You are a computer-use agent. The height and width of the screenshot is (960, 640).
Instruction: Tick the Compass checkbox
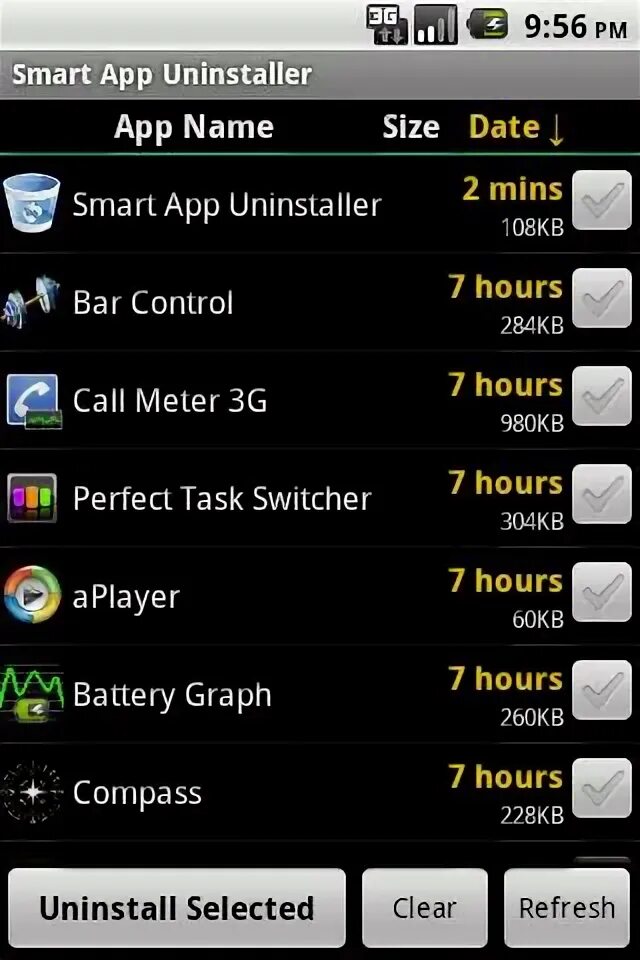[602, 790]
